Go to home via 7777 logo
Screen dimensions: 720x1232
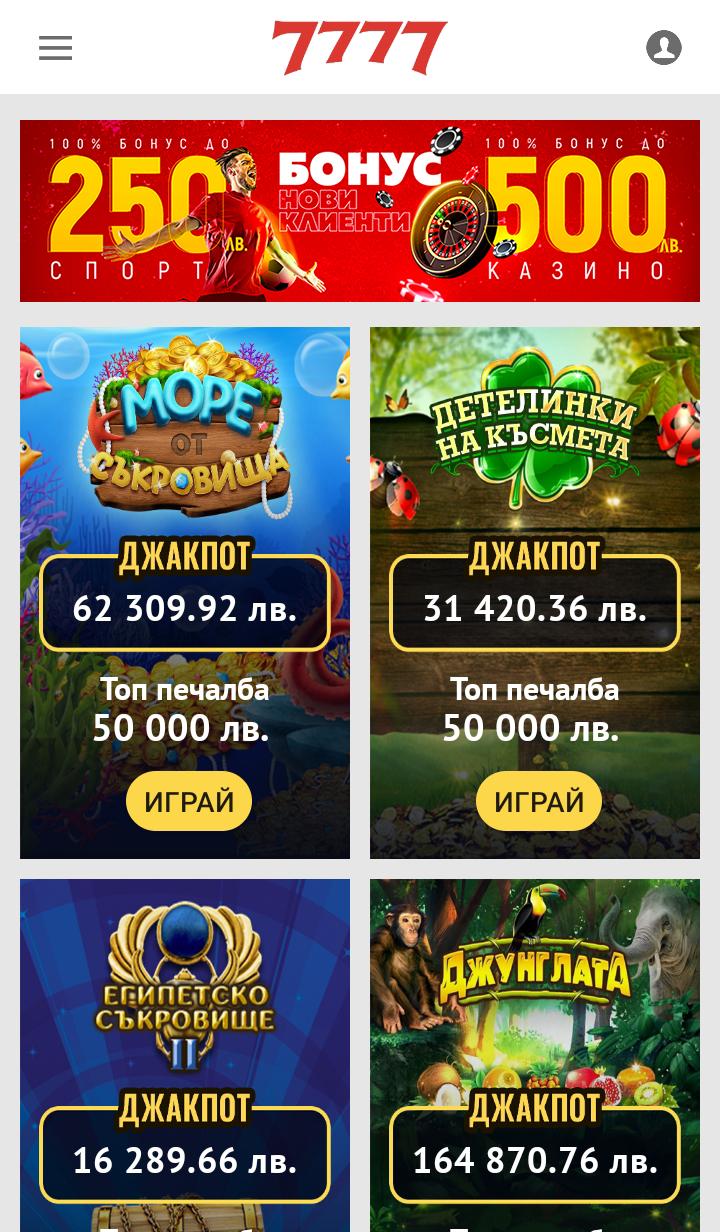click(x=359, y=47)
